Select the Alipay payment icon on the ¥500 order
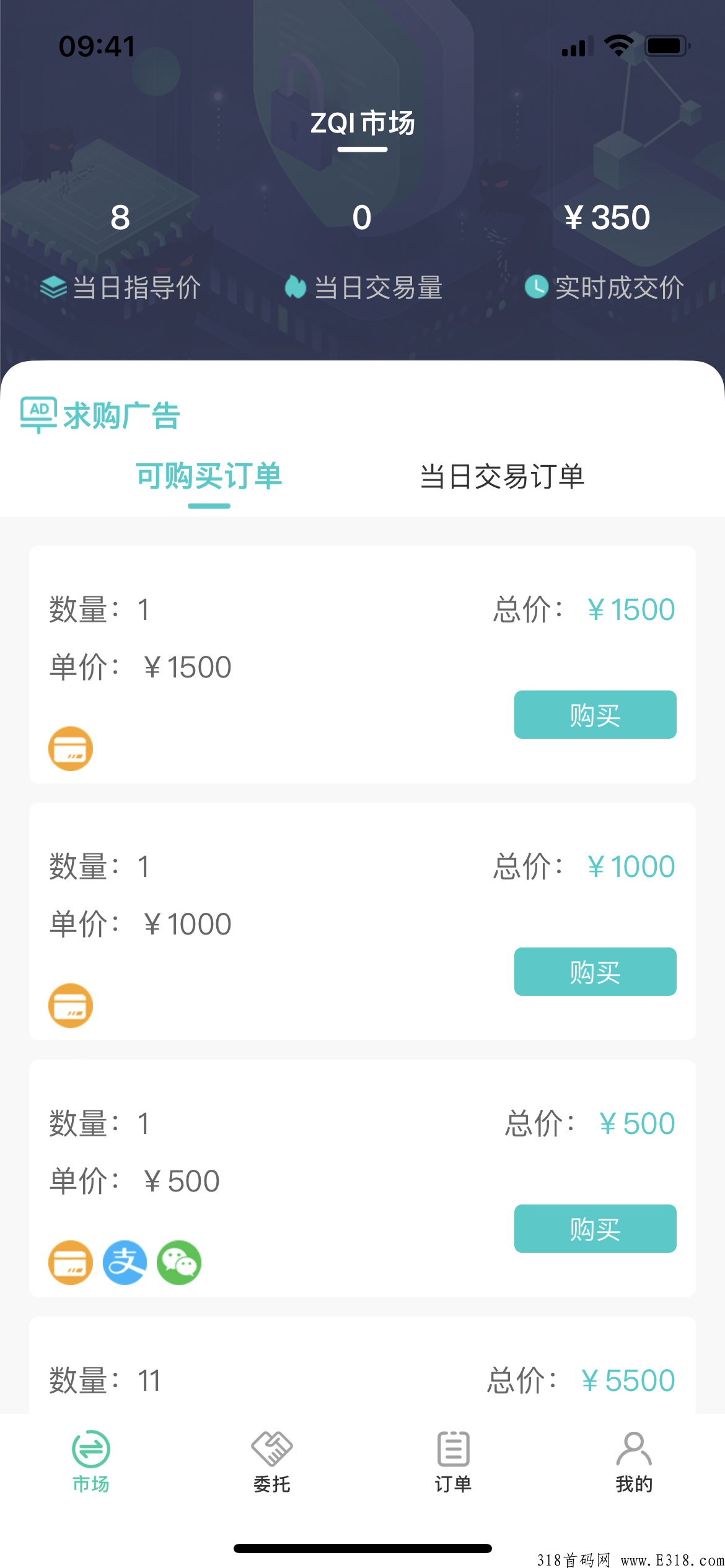The width and height of the screenshot is (725, 1568). click(x=125, y=1263)
